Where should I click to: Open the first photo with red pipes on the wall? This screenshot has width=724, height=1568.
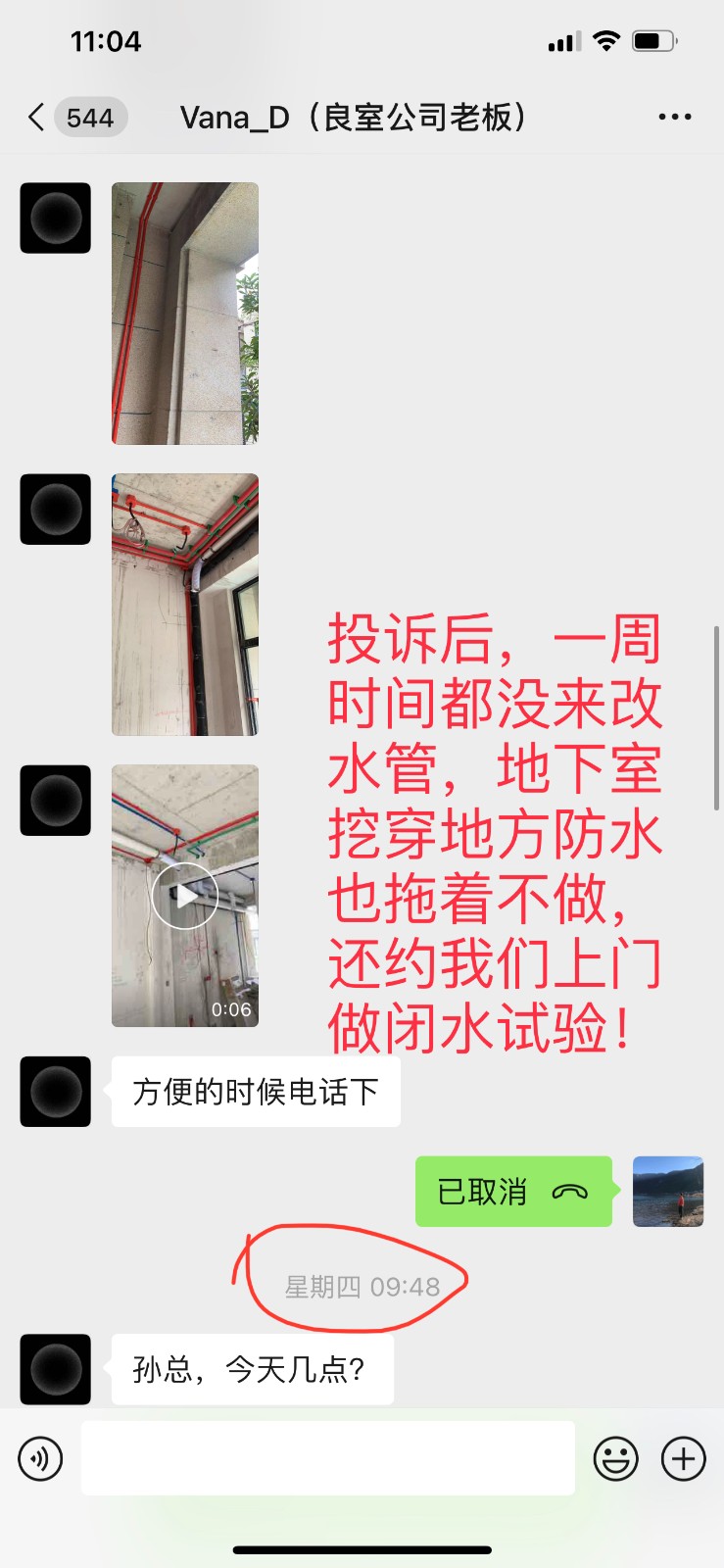coord(185,314)
